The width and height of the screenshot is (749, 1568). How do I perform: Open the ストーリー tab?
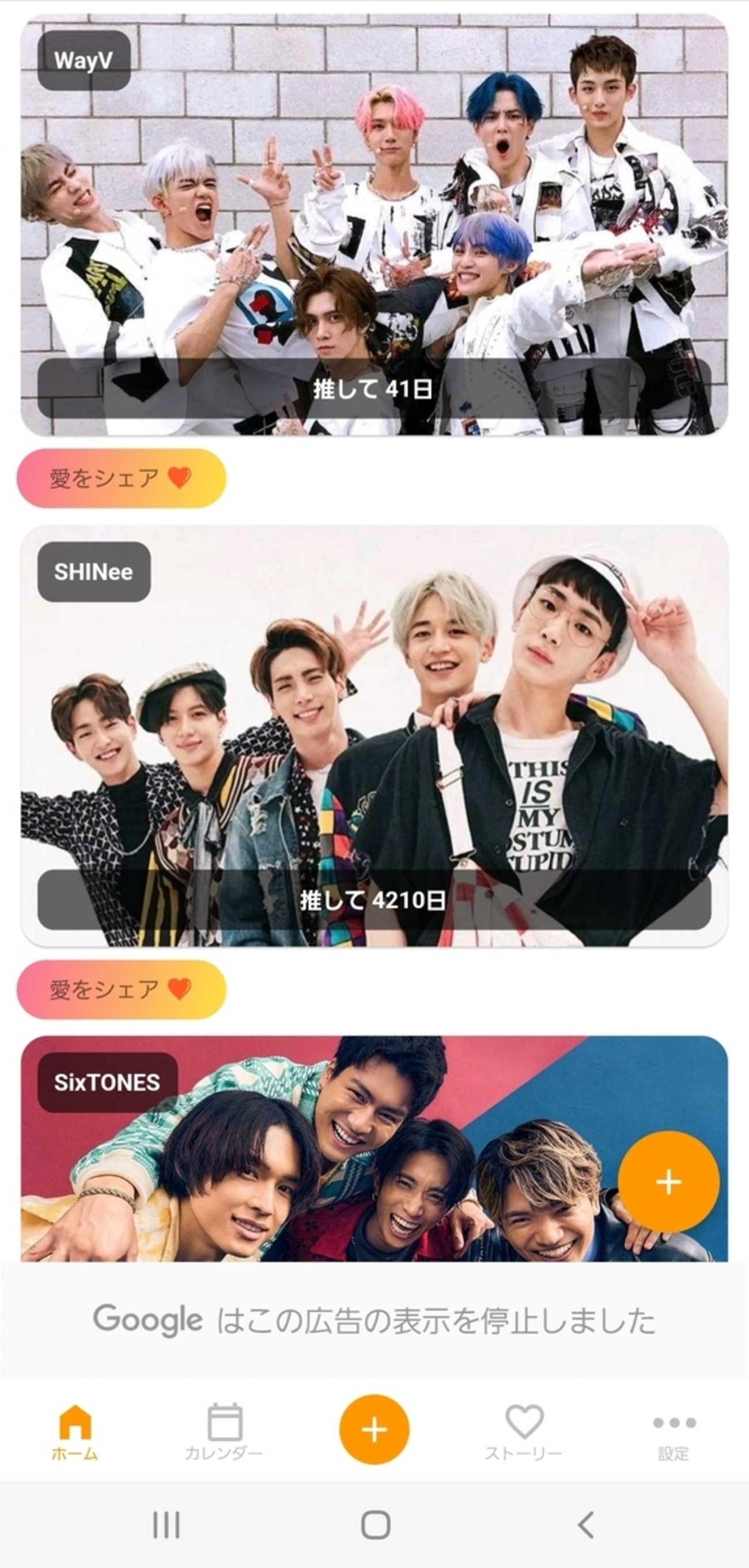click(524, 1432)
